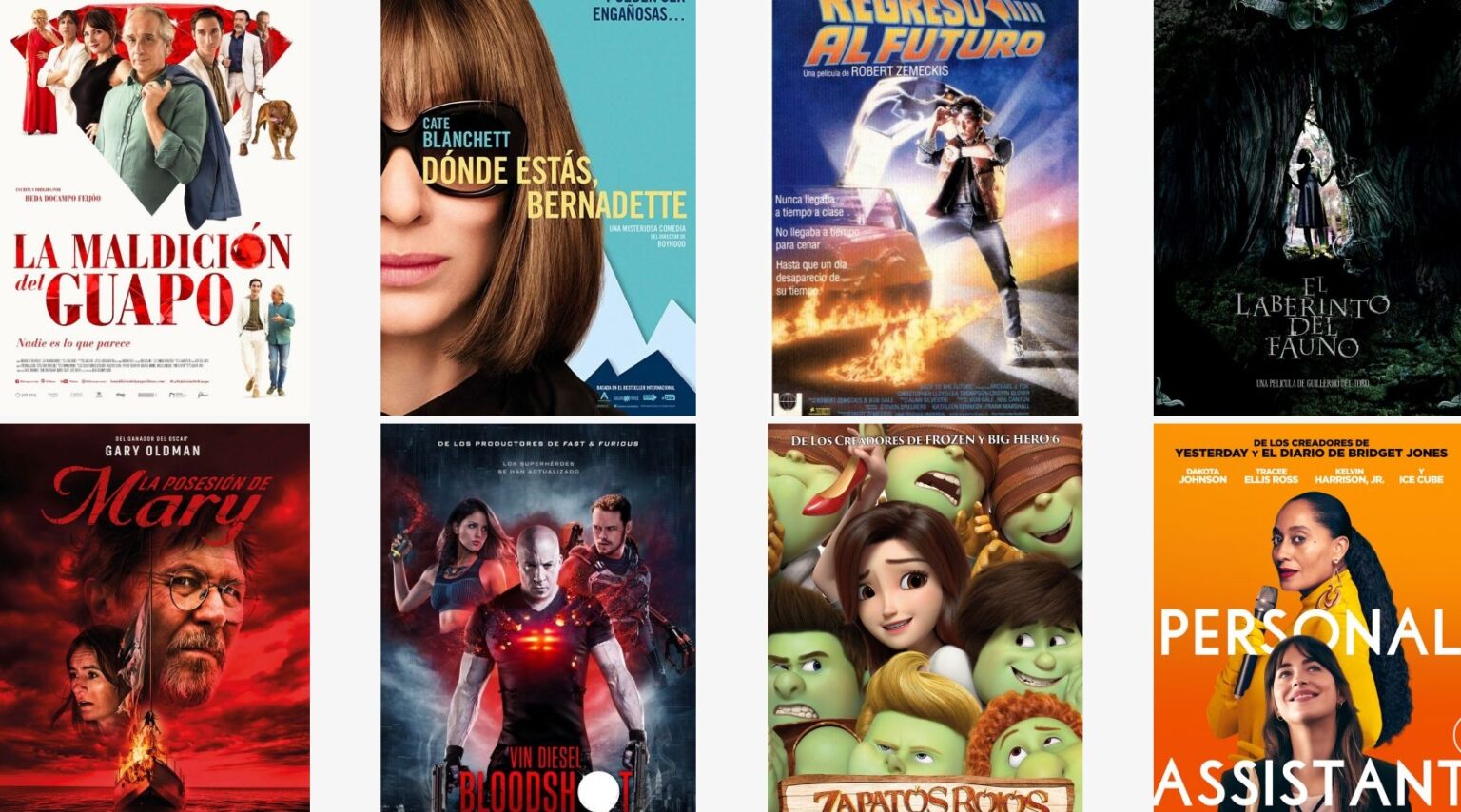Open La Maldición del Guapo poster
1461x812 pixels.
(154, 207)
